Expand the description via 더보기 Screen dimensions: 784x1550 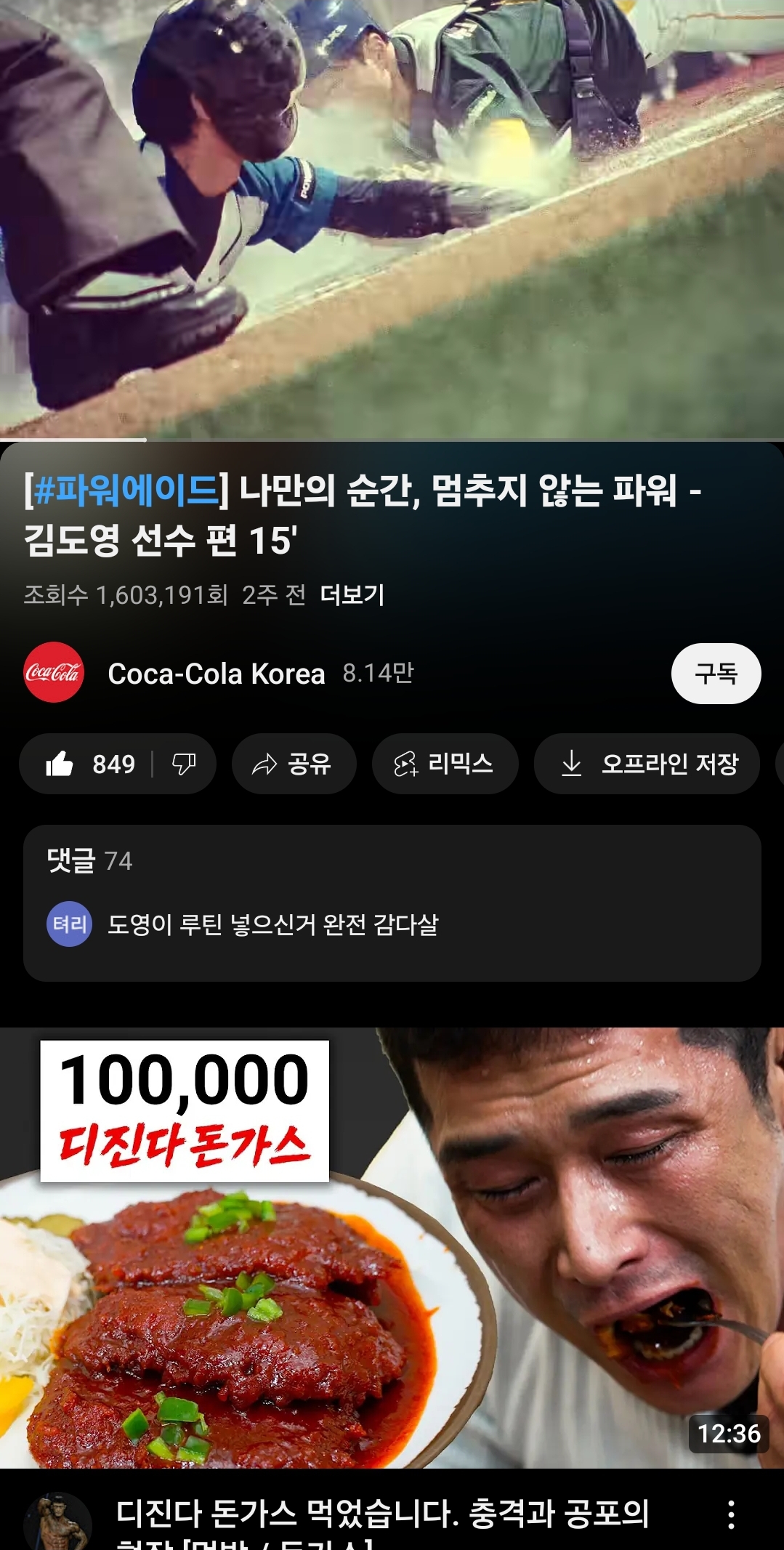tap(352, 595)
